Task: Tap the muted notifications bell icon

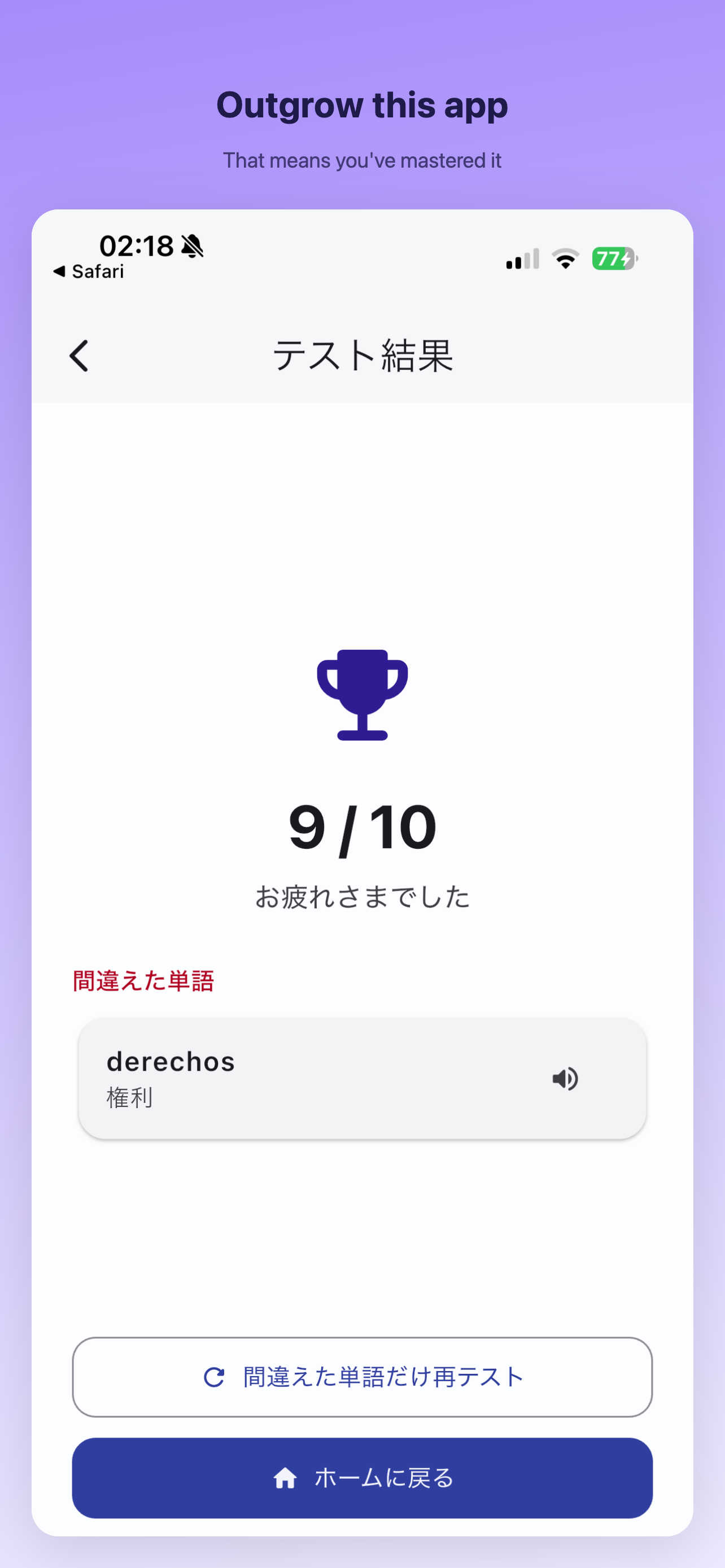Action: click(x=193, y=246)
